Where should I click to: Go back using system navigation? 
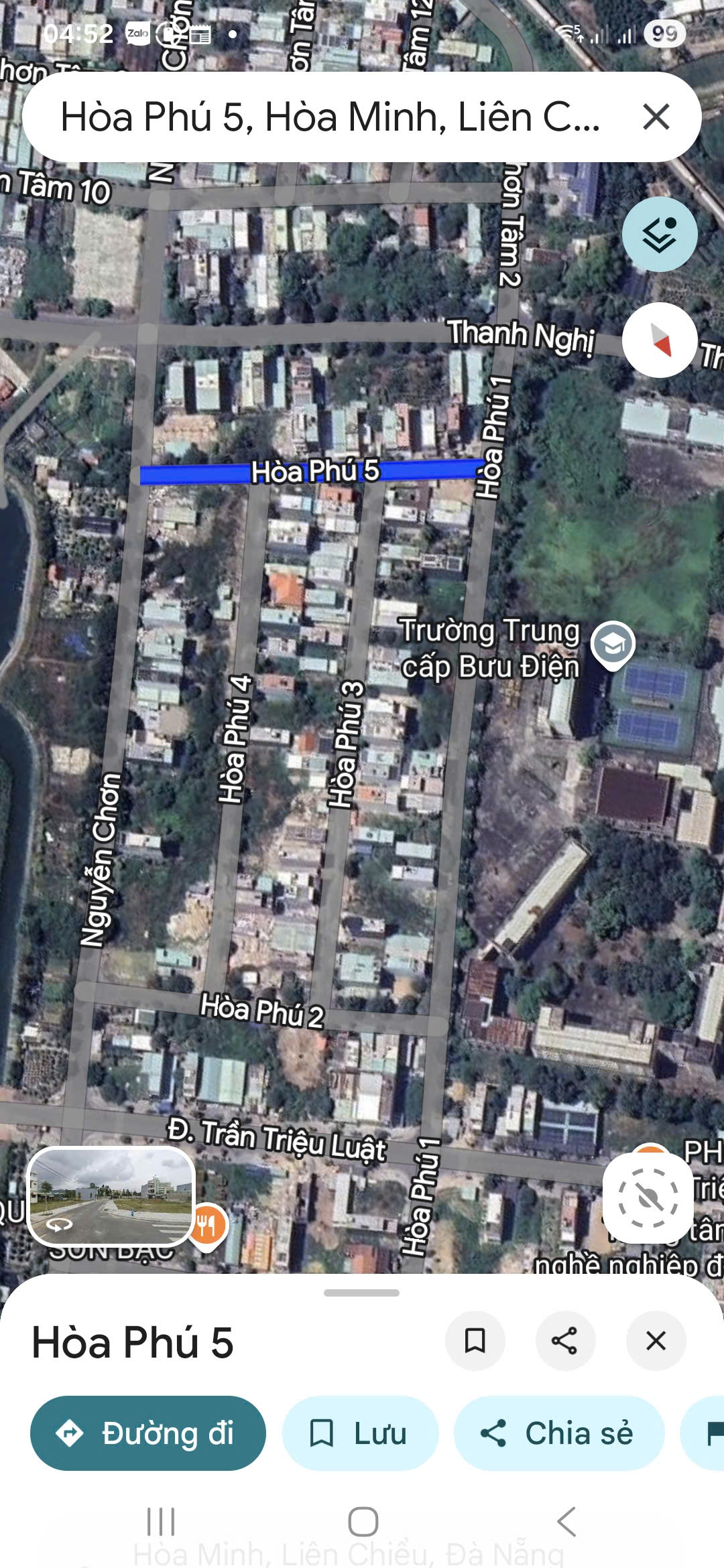click(566, 1522)
